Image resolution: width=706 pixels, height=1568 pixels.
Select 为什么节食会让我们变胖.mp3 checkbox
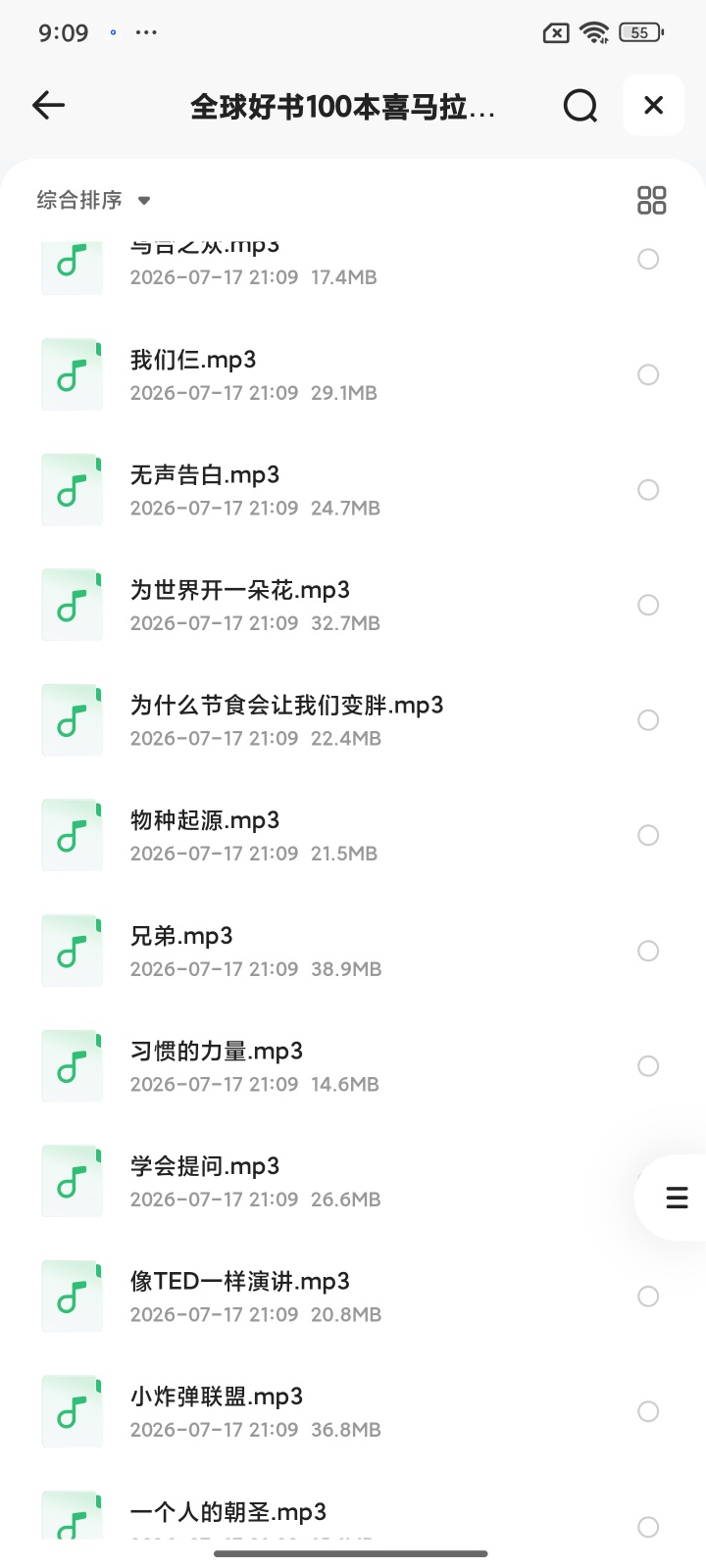[x=648, y=720]
